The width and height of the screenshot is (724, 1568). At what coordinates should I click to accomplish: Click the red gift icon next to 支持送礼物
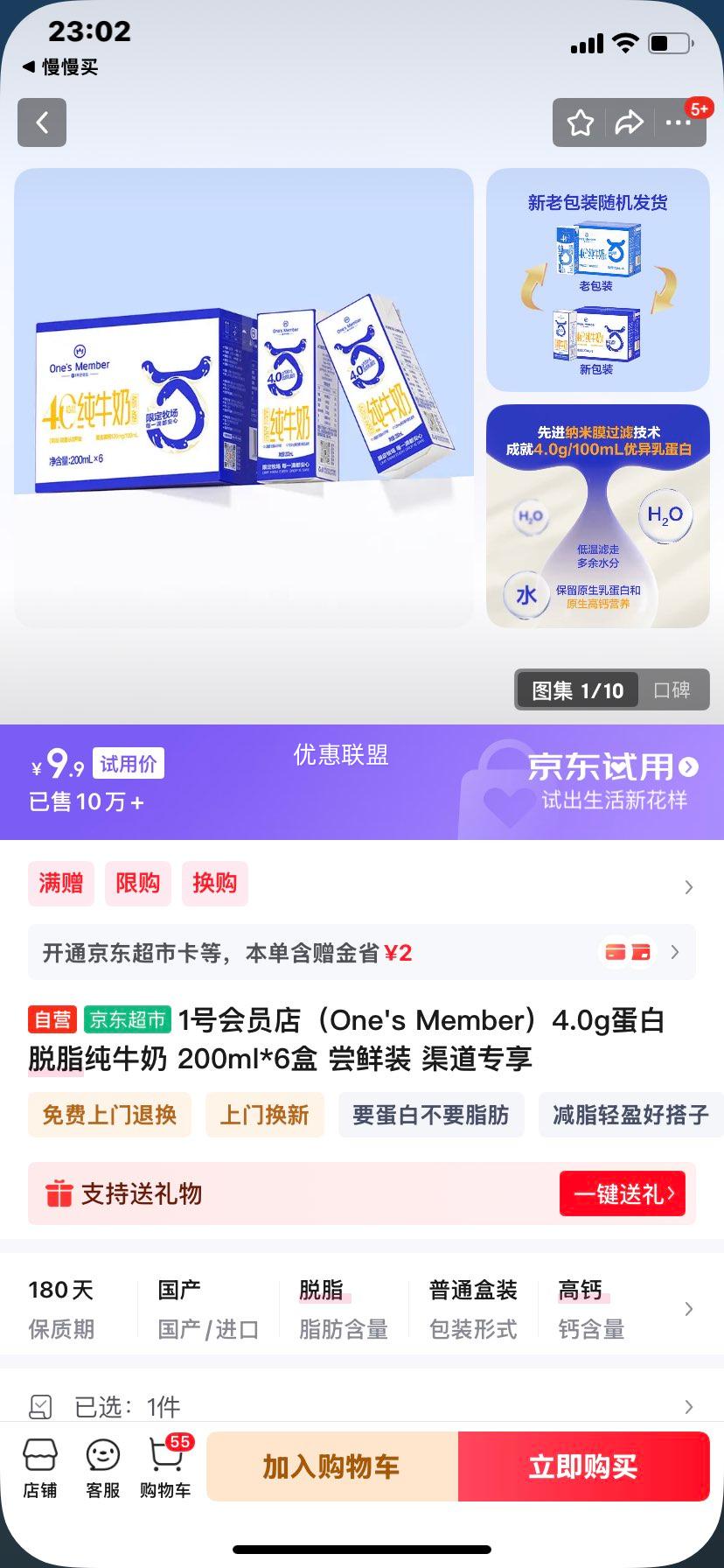click(x=59, y=1193)
